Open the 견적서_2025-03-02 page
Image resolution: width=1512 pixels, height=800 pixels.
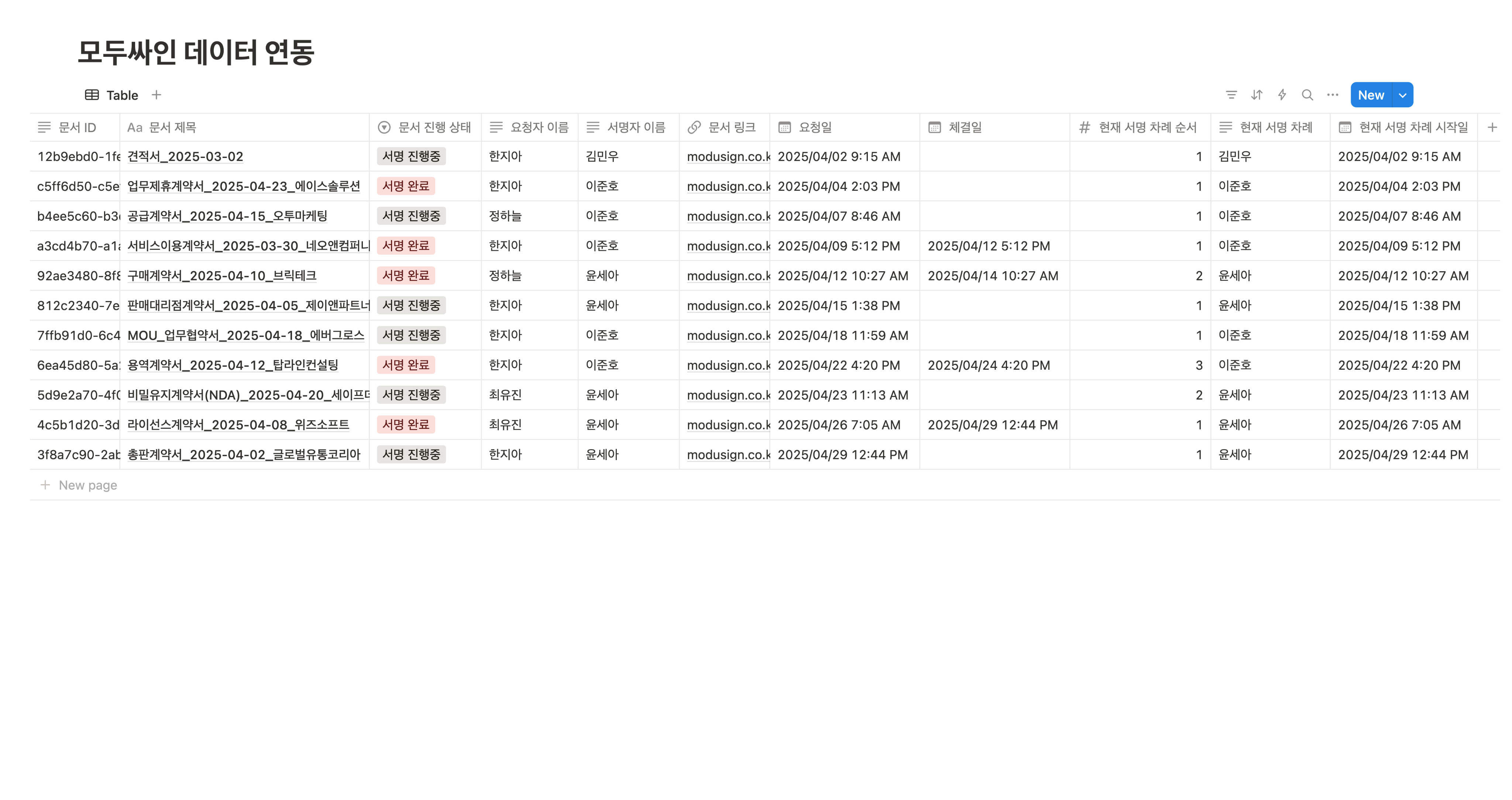point(185,157)
